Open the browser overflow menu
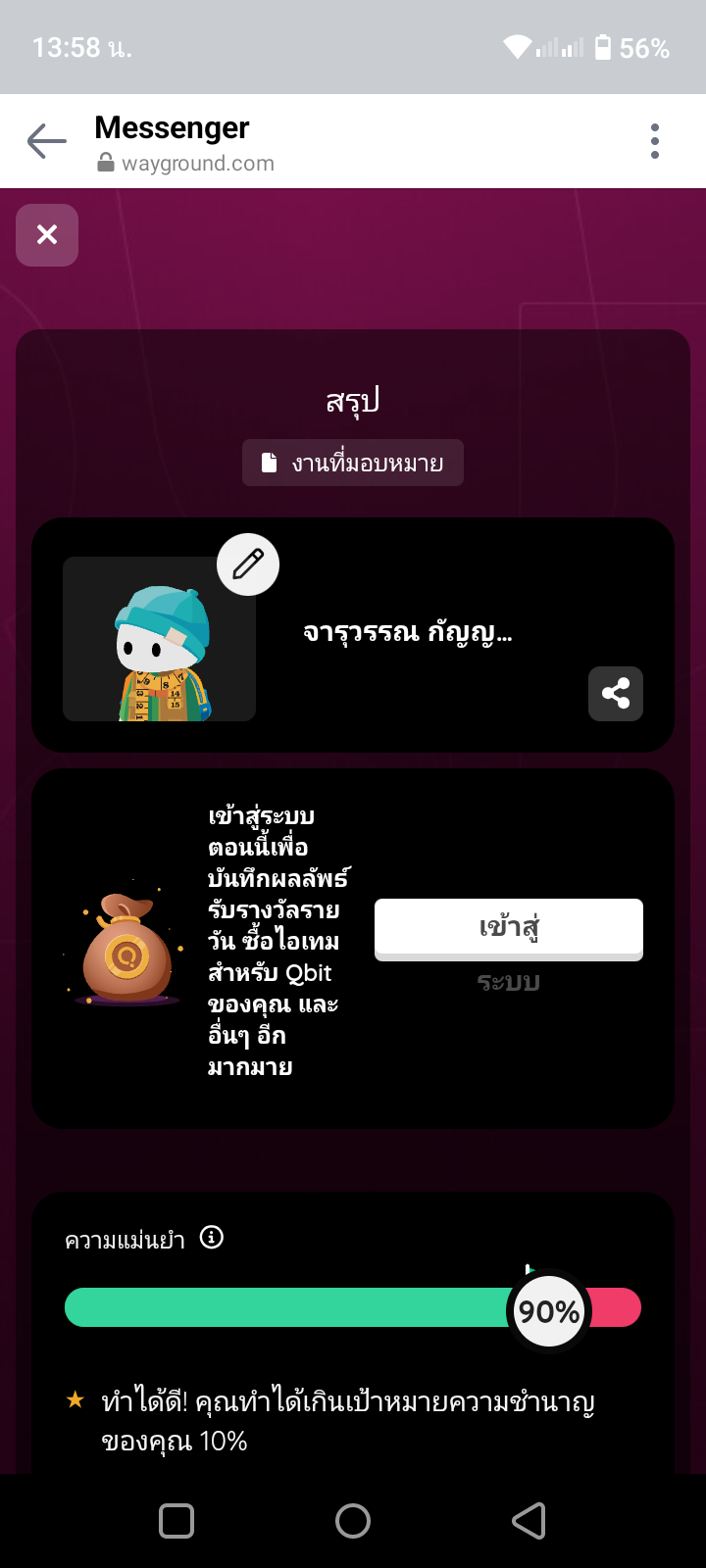The width and height of the screenshot is (706, 1568). click(655, 142)
